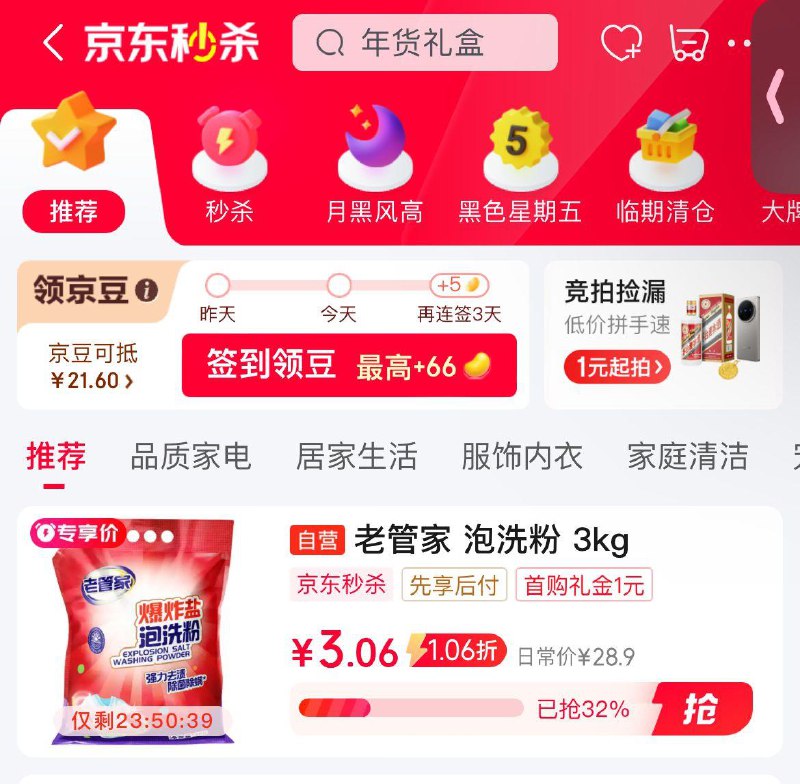Open the 1元起拍 auction button
Image resolution: width=800 pixels, height=784 pixels.
[616, 367]
